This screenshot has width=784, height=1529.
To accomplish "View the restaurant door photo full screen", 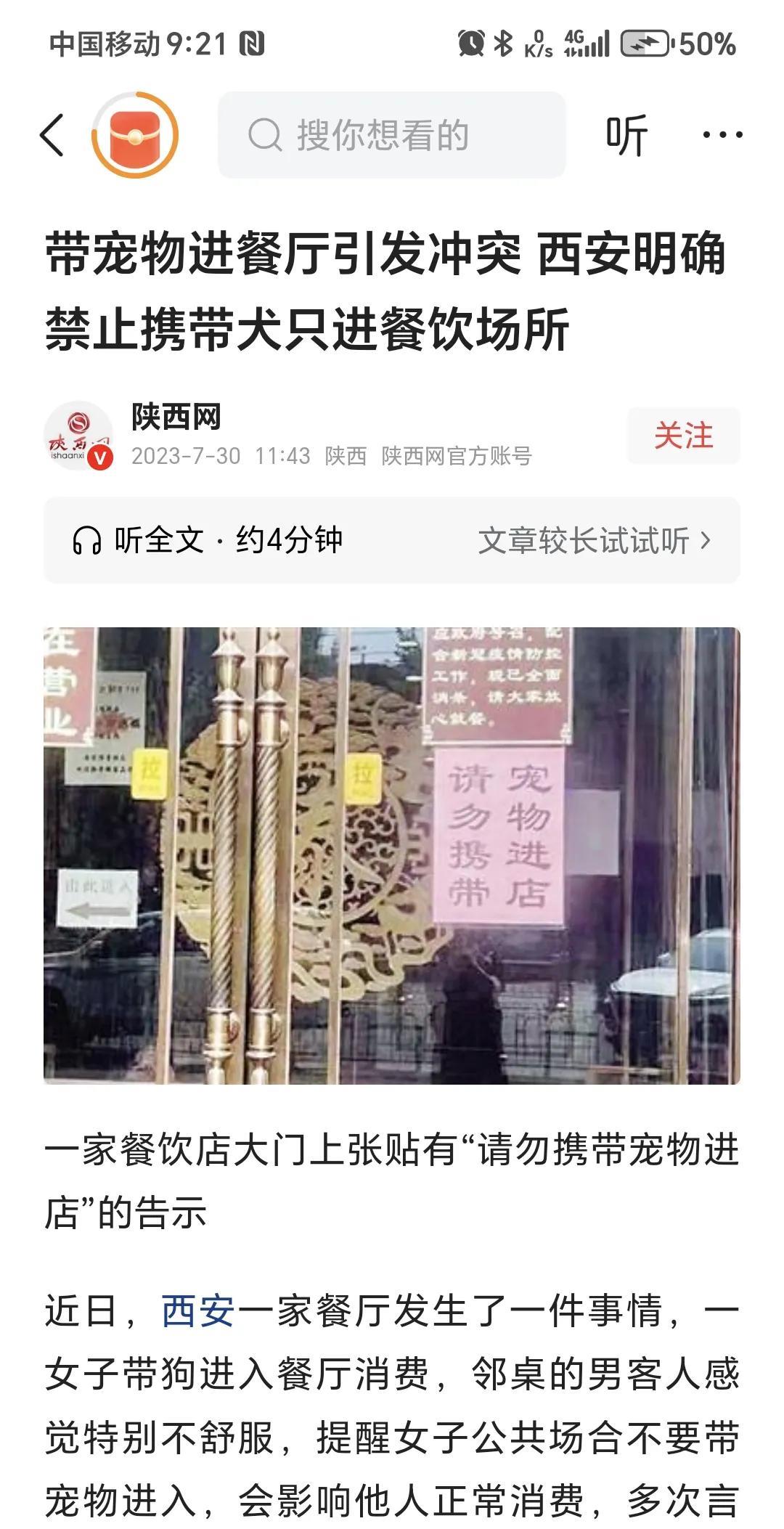I will [x=392, y=855].
